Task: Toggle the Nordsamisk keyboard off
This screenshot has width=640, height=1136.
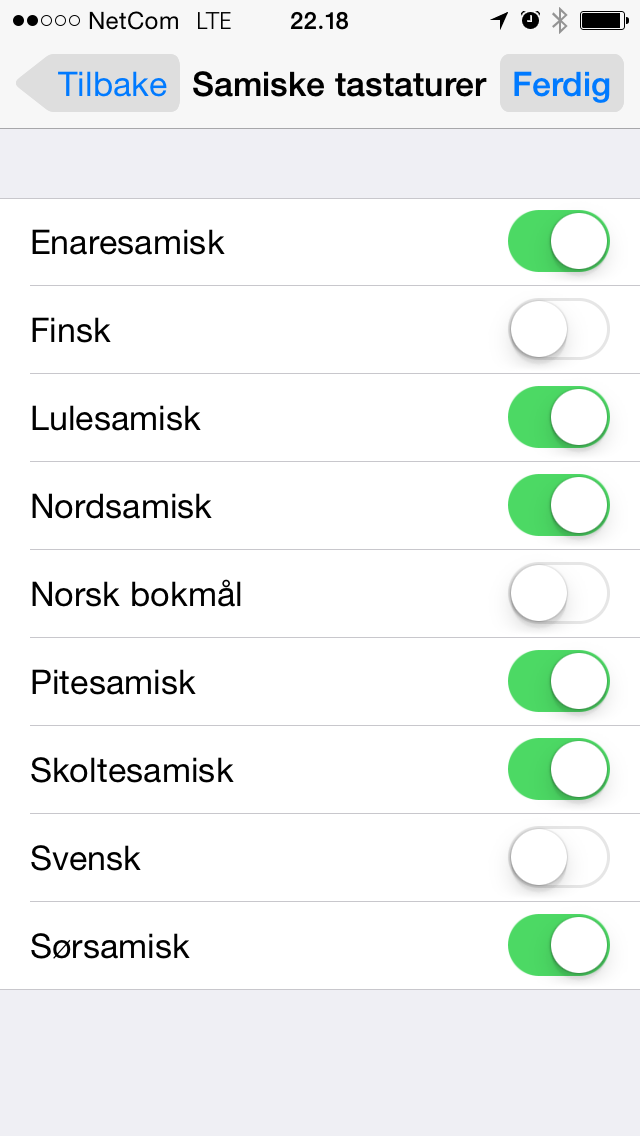Action: tap(559, 505)
